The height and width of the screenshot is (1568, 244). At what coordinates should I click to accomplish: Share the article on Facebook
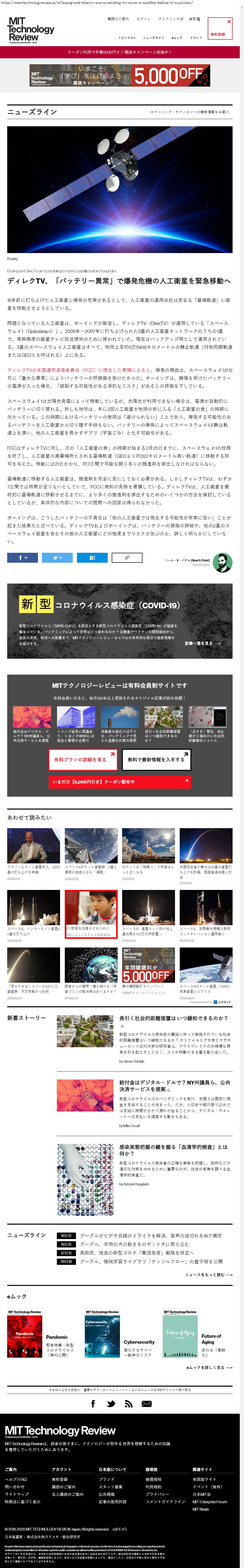(x=22, y=557)
